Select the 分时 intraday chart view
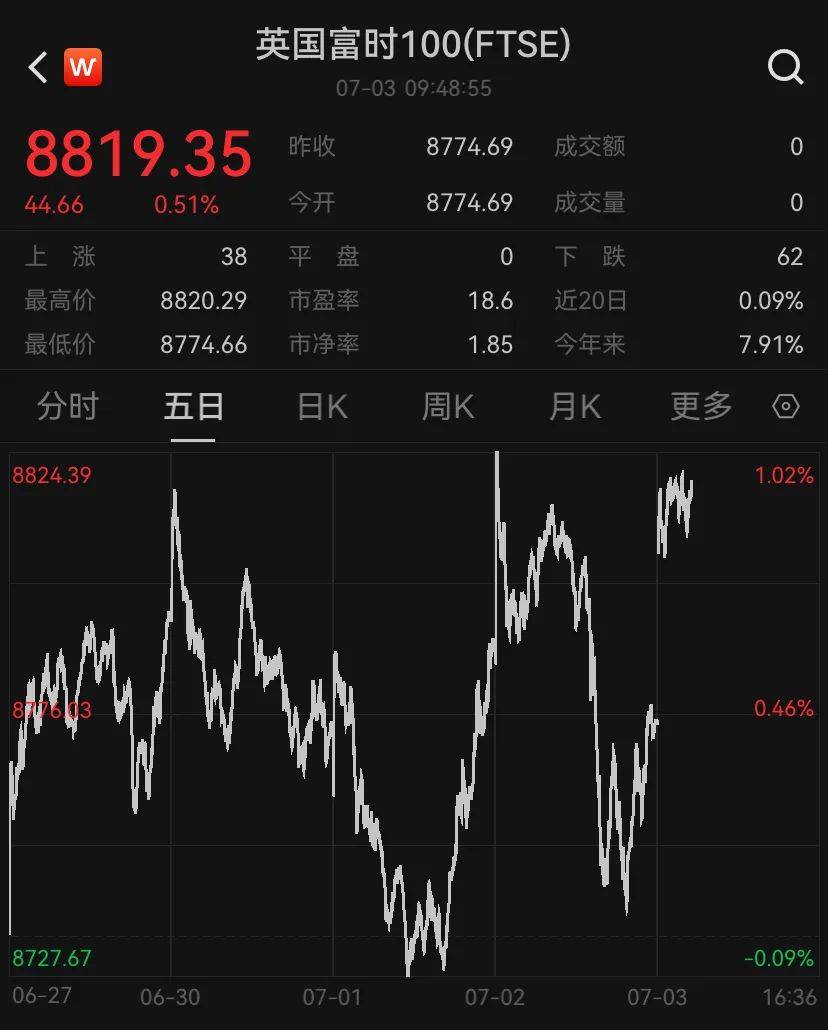The height and width of the screenshot is (1030, 828). click(67, 407)
